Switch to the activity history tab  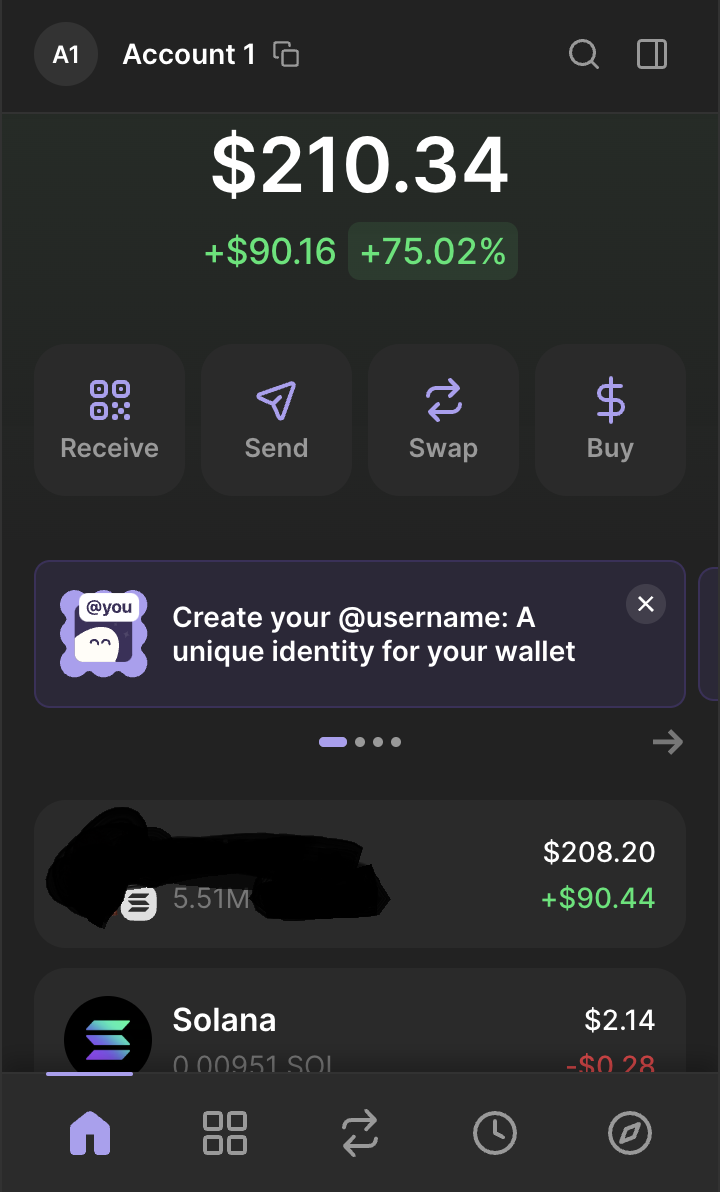495,1133
